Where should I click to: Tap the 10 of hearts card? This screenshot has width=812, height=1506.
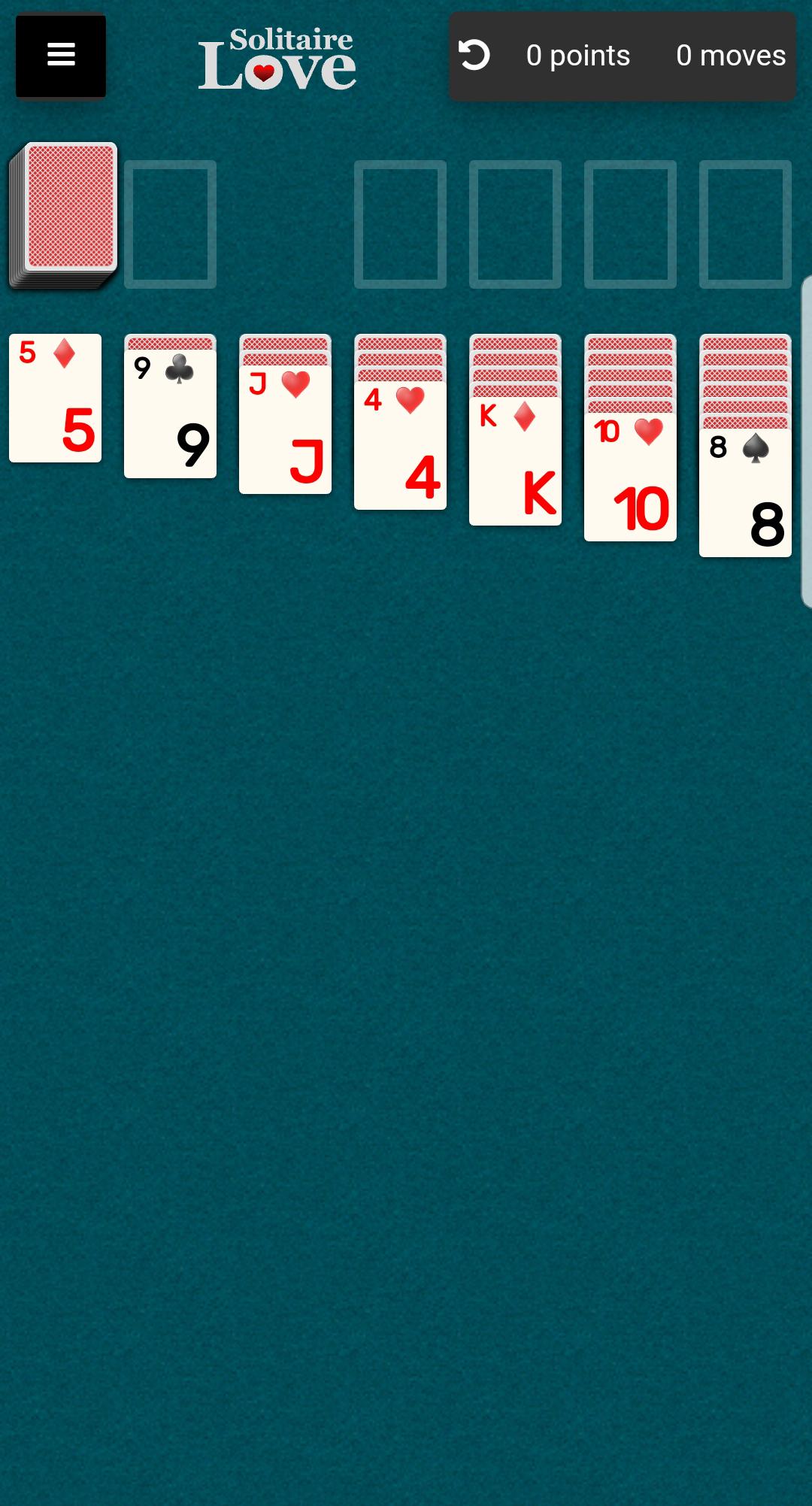(x=630, y=478)
